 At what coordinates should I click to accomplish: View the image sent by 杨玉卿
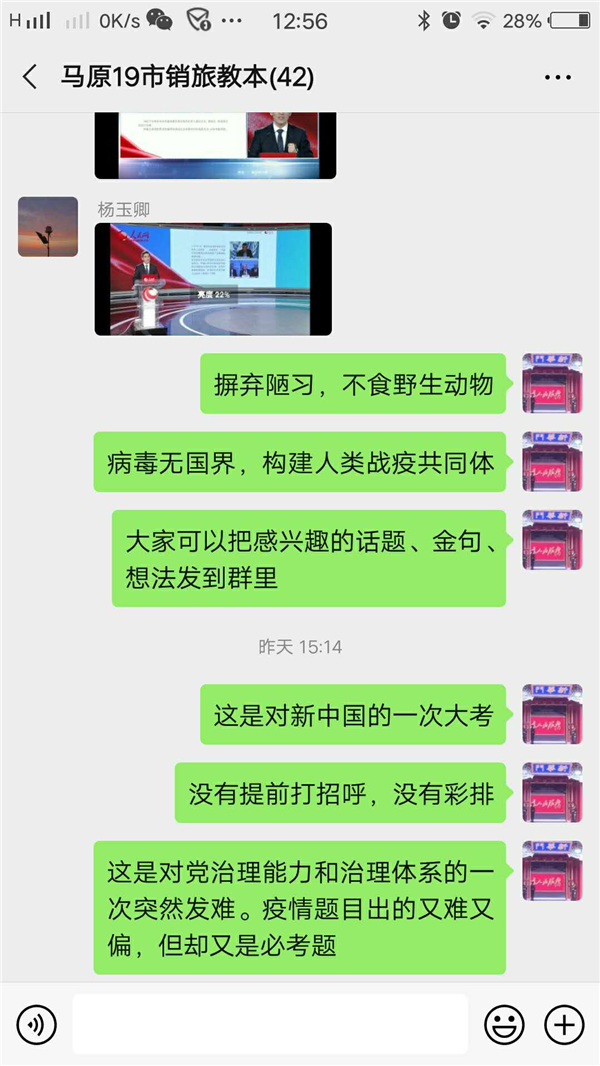pos(213,279)
